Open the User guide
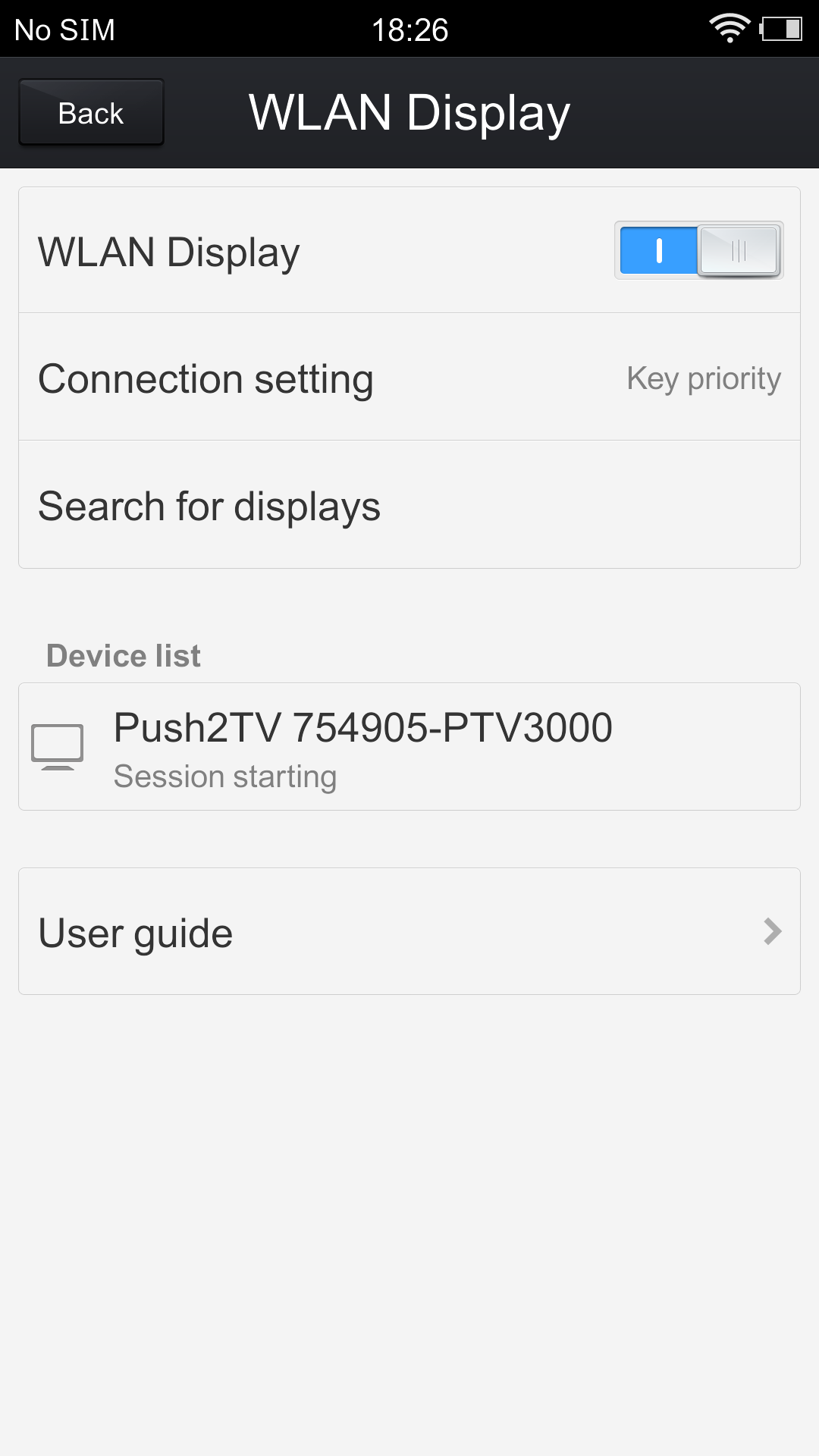 [x=409, y=931]
